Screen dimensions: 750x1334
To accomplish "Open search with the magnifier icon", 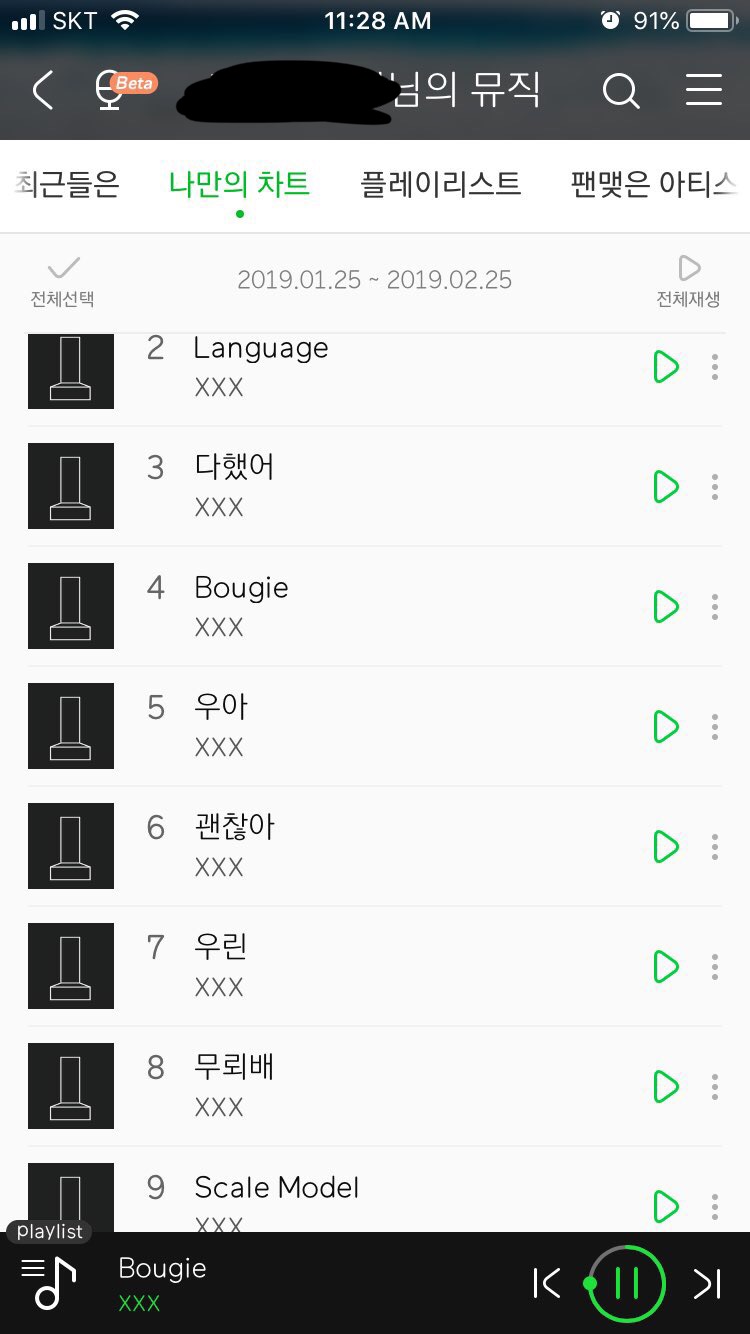I will point(620,91).
